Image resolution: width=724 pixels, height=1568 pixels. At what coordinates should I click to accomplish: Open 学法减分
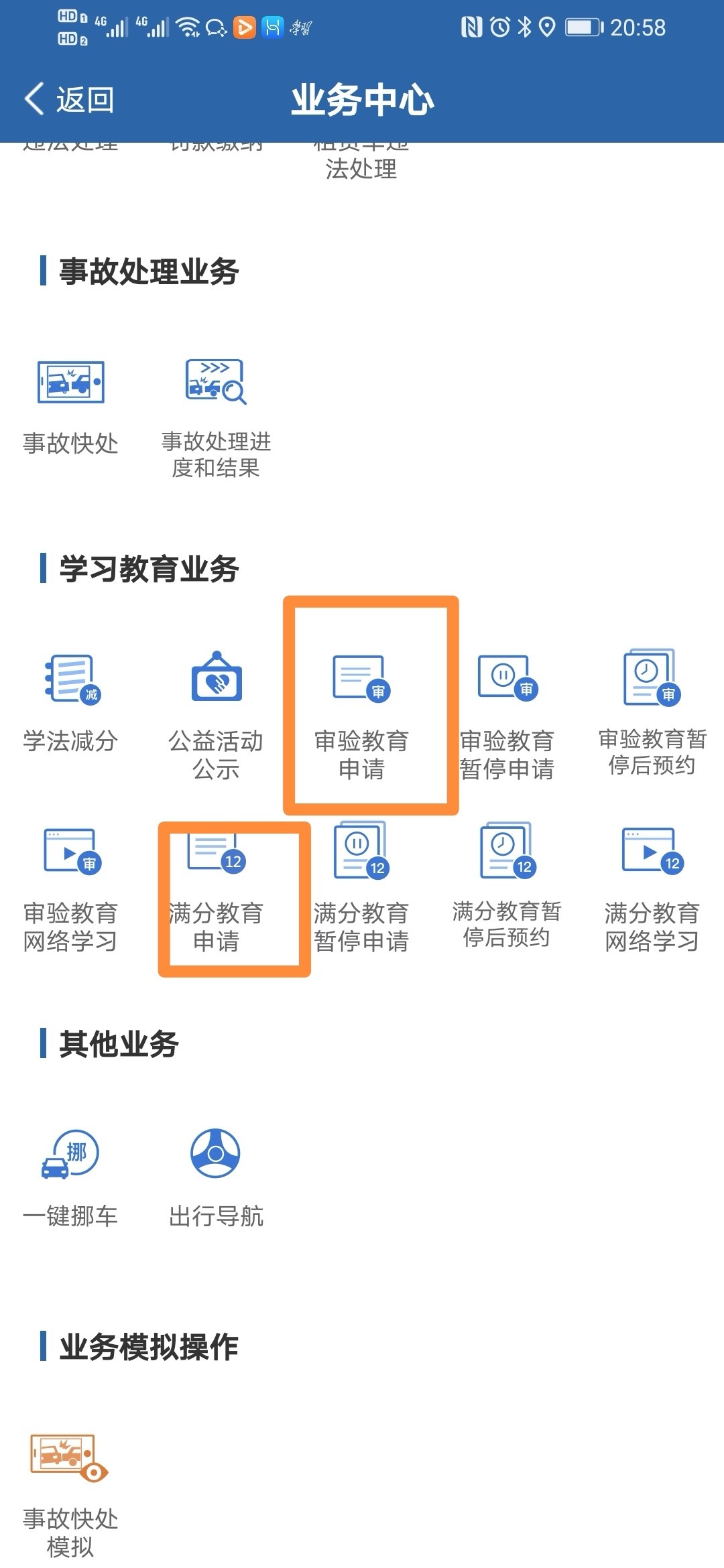(x=70, y=704)
